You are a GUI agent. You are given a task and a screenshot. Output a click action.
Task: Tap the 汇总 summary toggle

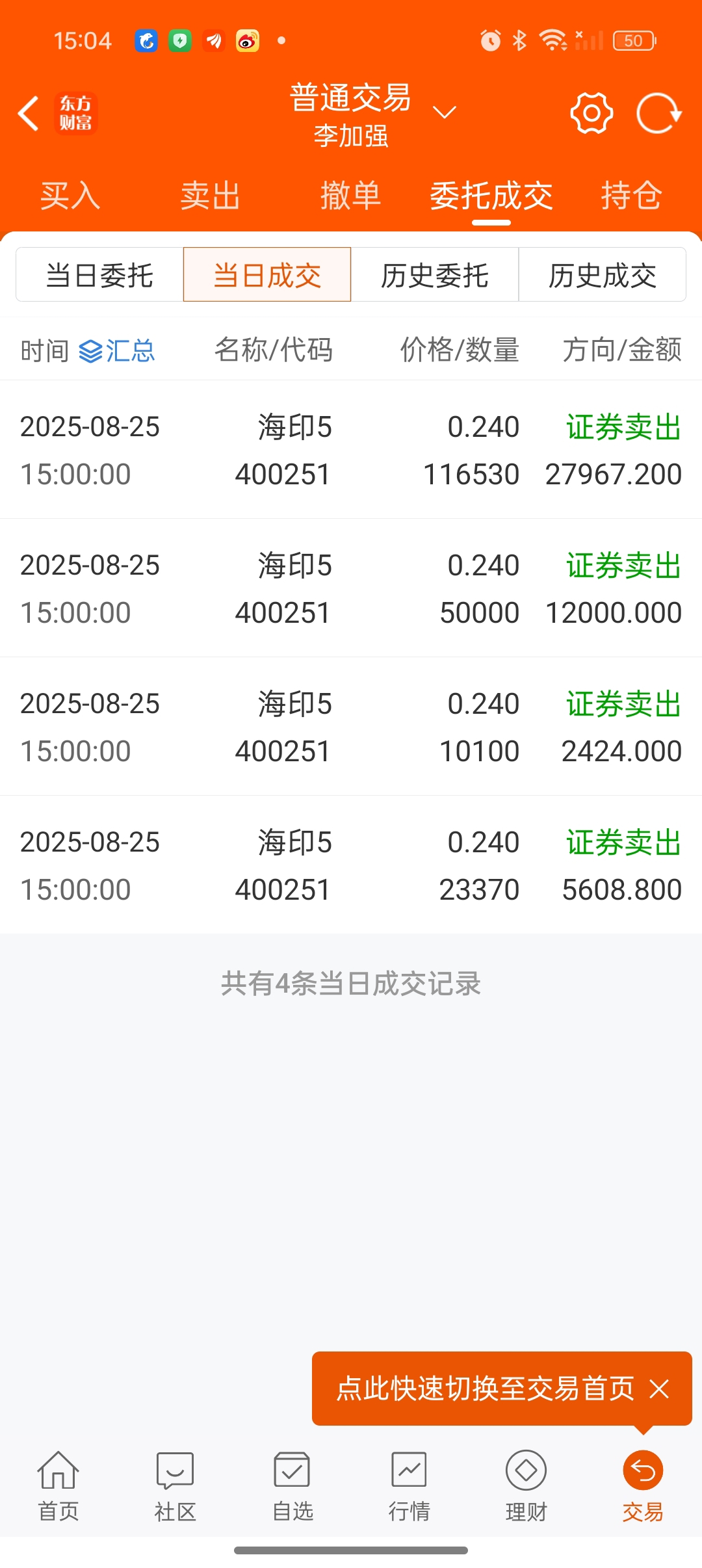coord(117,351)
